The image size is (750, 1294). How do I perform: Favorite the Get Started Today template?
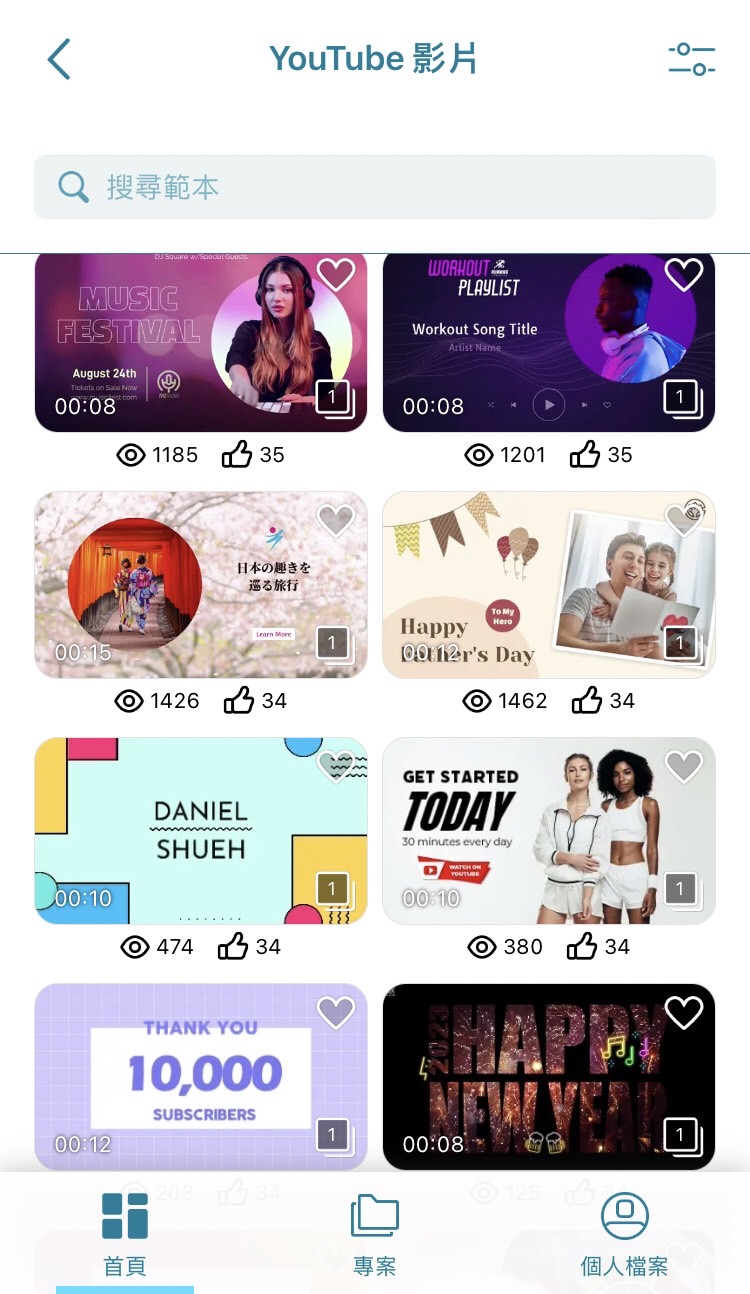click(684, 766)
